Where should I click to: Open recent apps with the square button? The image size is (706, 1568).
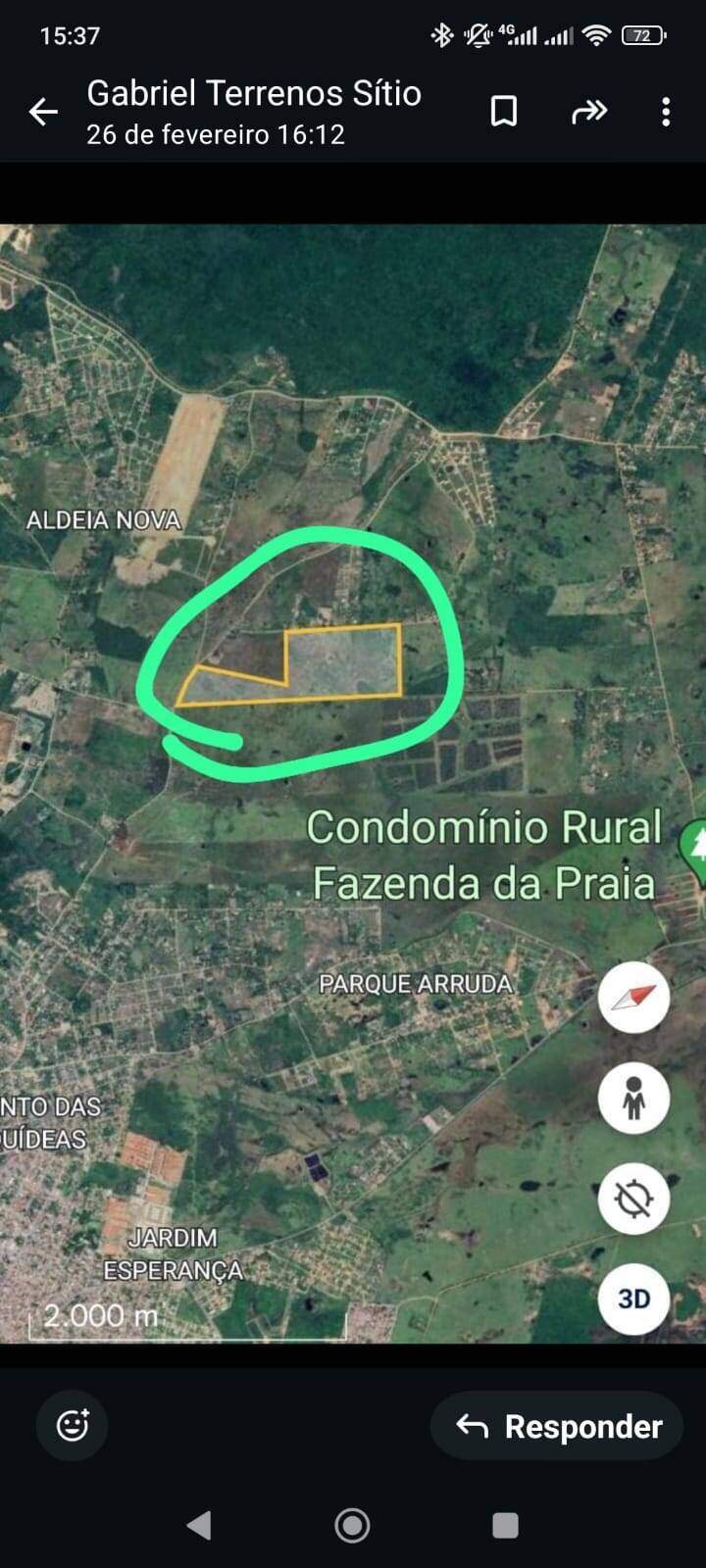pyautogui.click(x=505, y=1525)
